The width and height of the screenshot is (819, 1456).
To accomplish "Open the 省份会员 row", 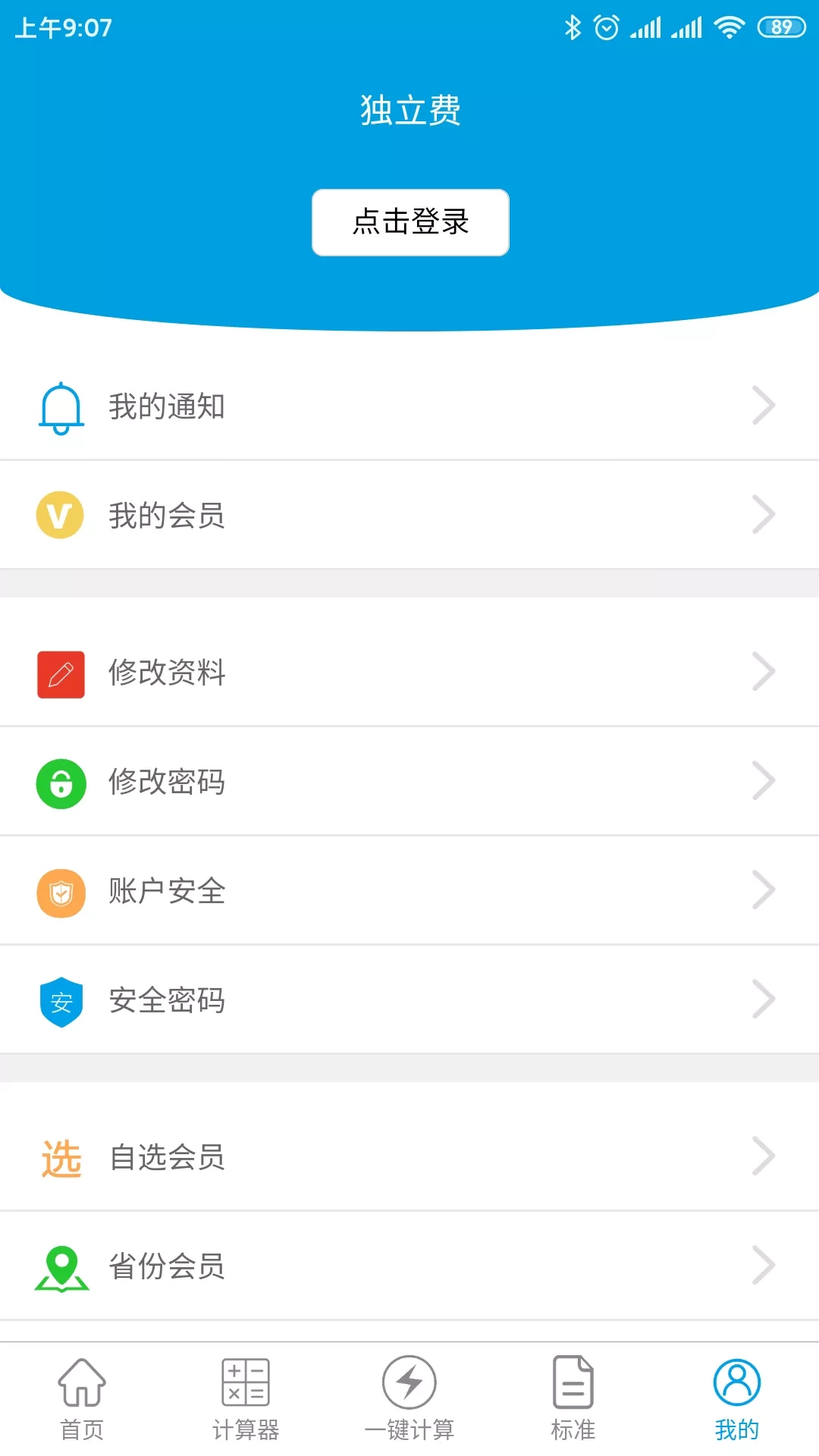I will click(x=409, y=1266).
